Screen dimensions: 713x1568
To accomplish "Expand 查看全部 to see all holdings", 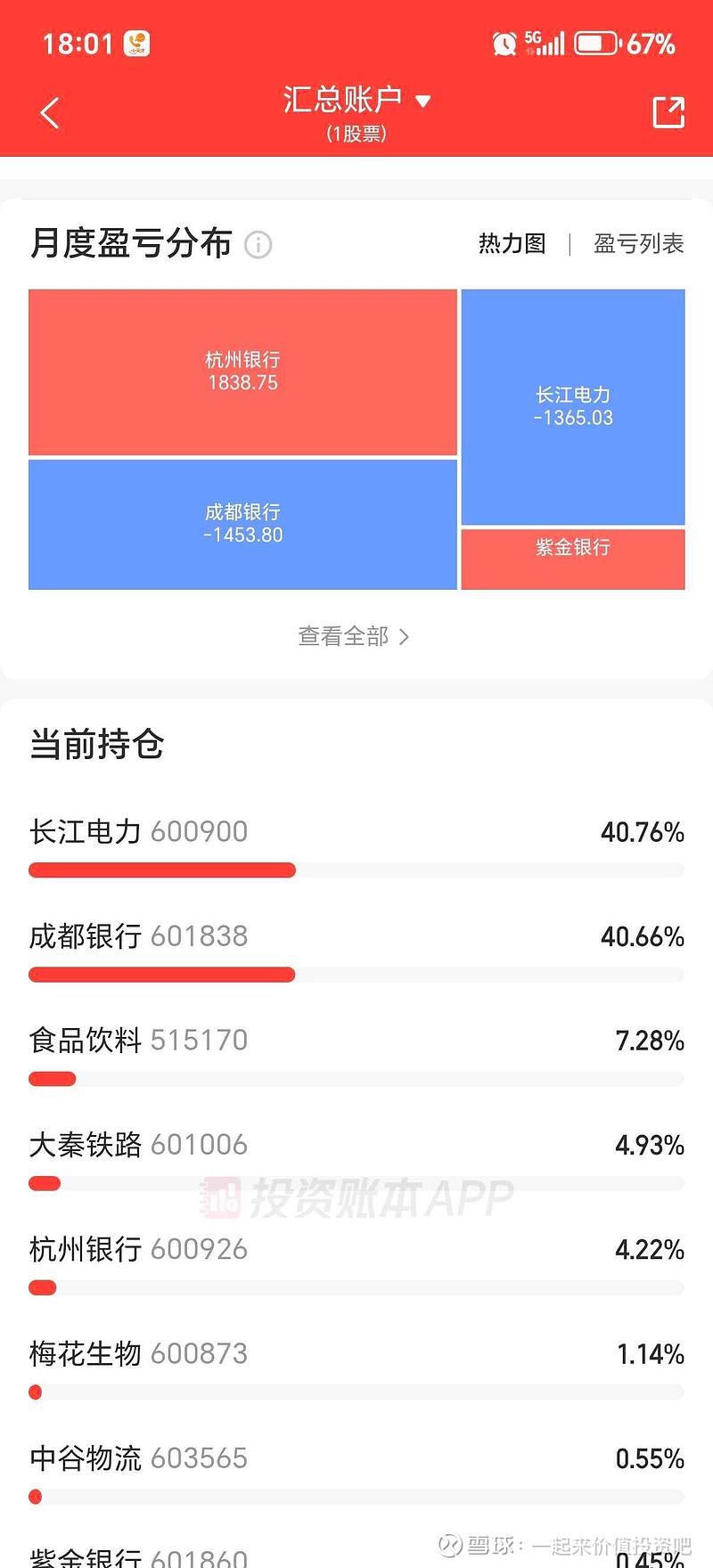I will (x=343, y=636).
